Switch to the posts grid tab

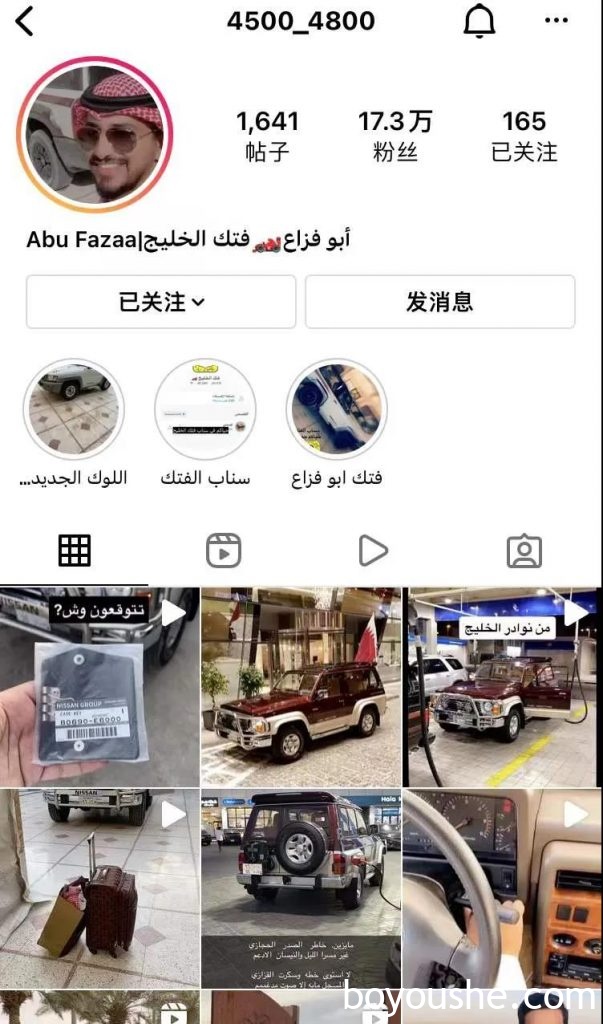[74, 550]
